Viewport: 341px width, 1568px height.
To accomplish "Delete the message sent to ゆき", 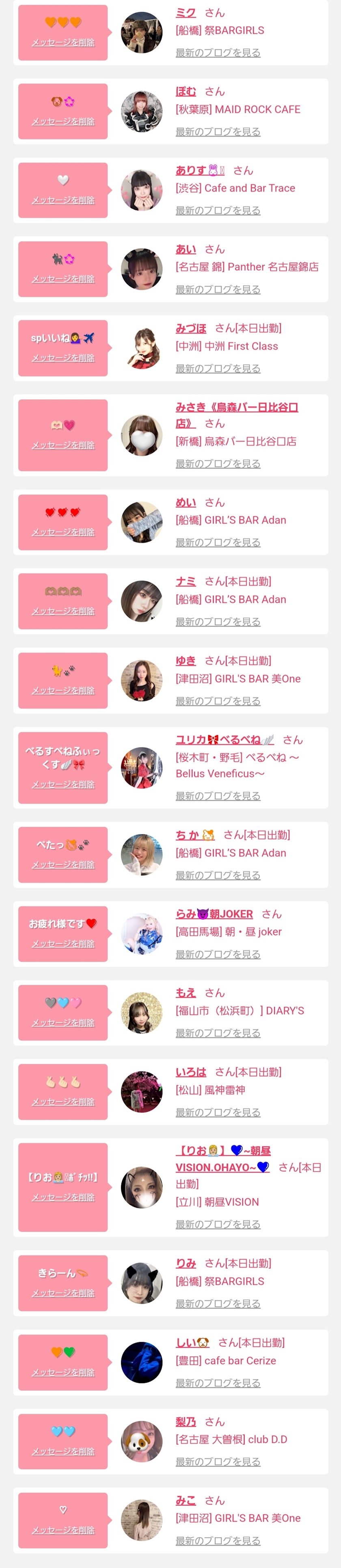I will coord(63,690).
